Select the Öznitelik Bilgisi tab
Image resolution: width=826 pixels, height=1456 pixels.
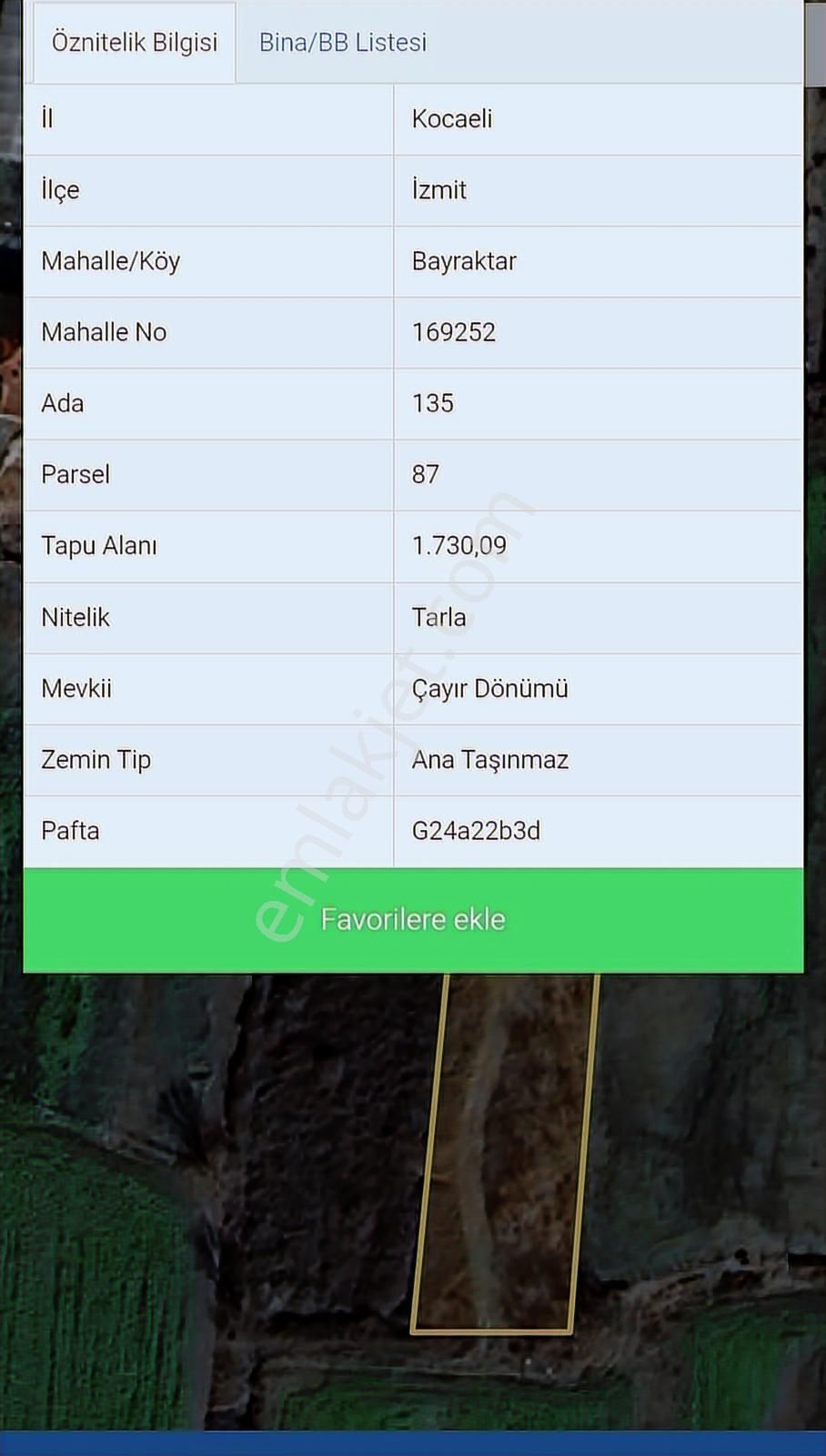[134, 43]
